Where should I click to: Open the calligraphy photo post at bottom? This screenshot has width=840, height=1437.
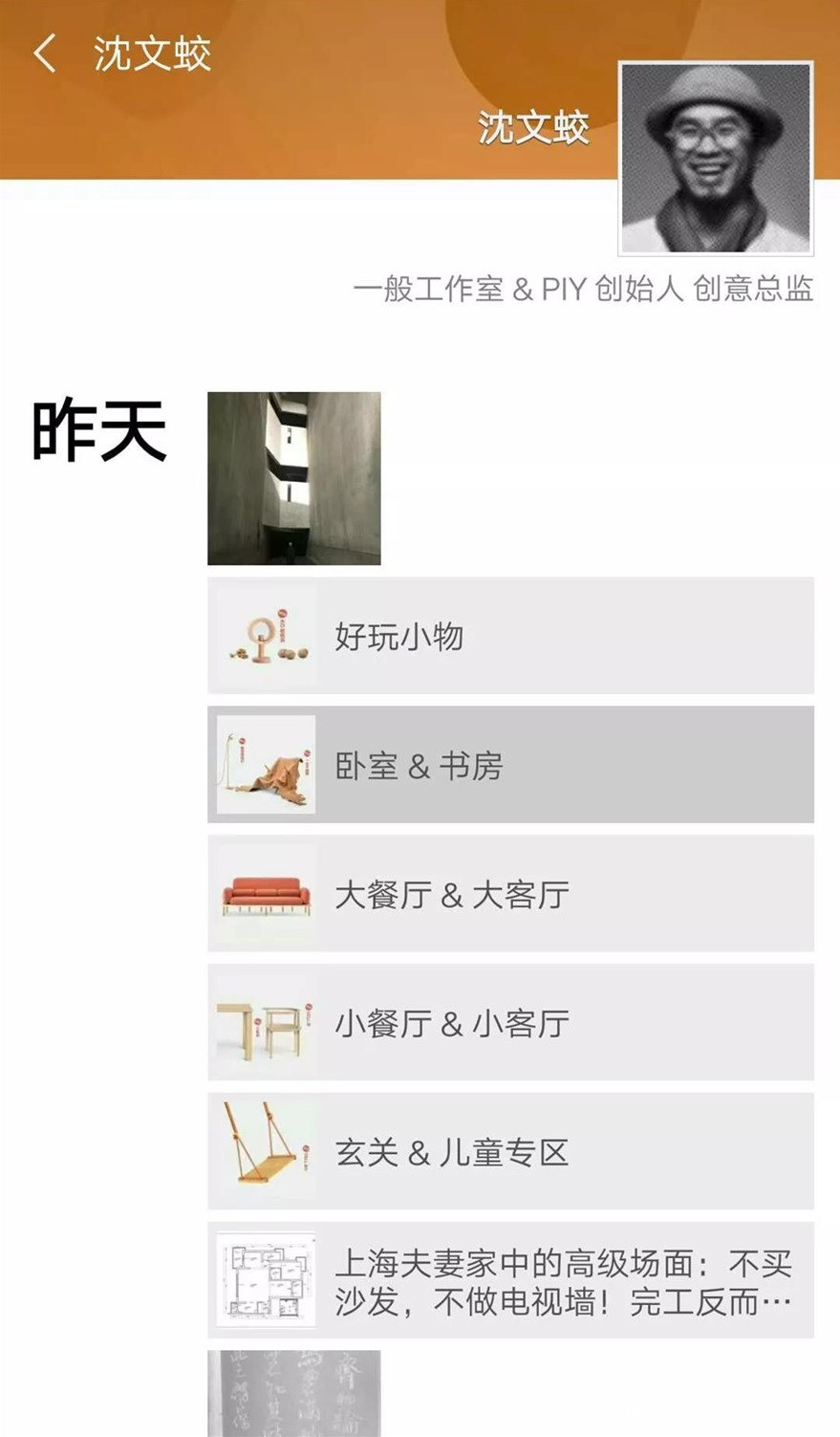pos(294,1394)
